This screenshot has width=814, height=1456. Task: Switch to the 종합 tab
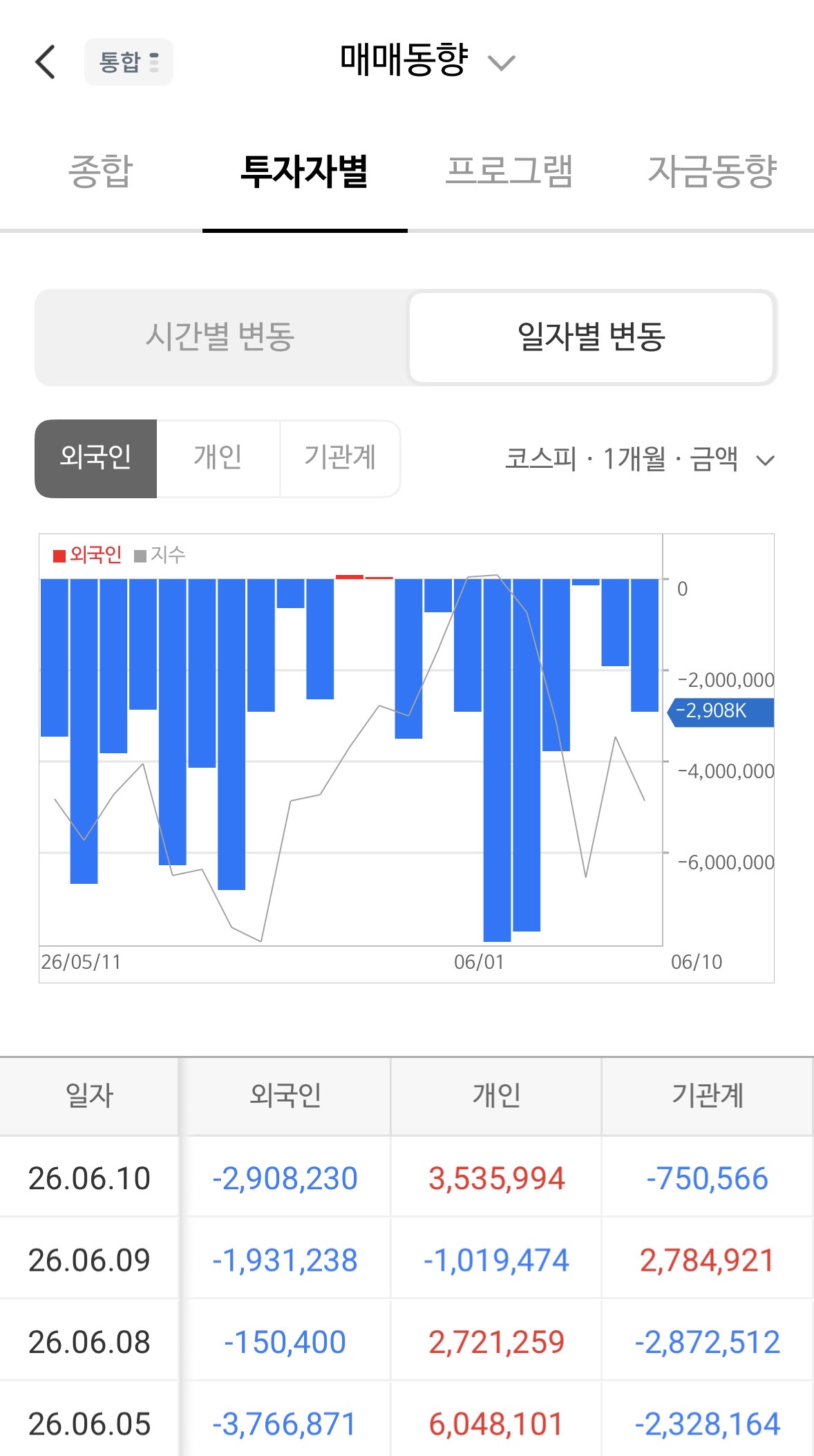(101, 172)
